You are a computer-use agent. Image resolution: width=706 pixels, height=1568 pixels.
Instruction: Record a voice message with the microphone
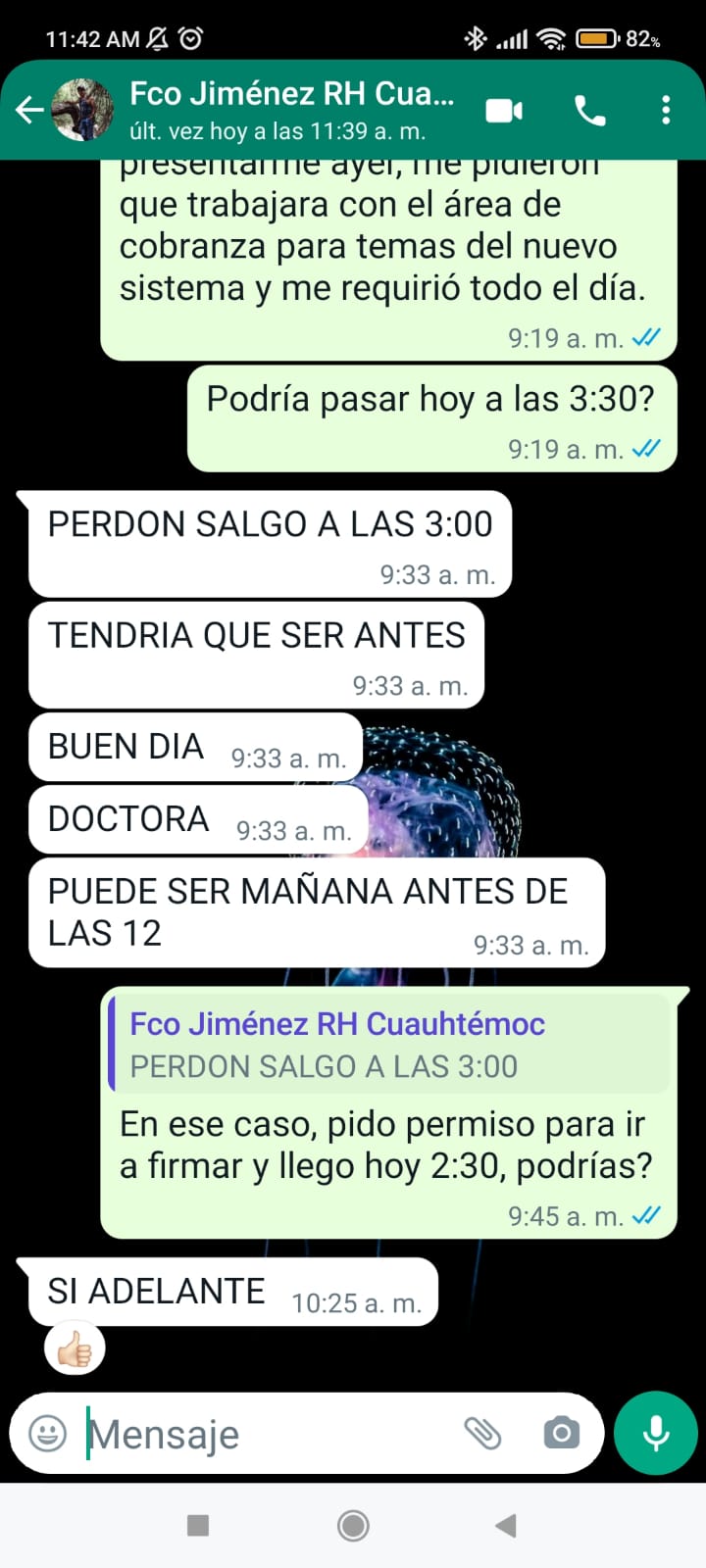656,1433
